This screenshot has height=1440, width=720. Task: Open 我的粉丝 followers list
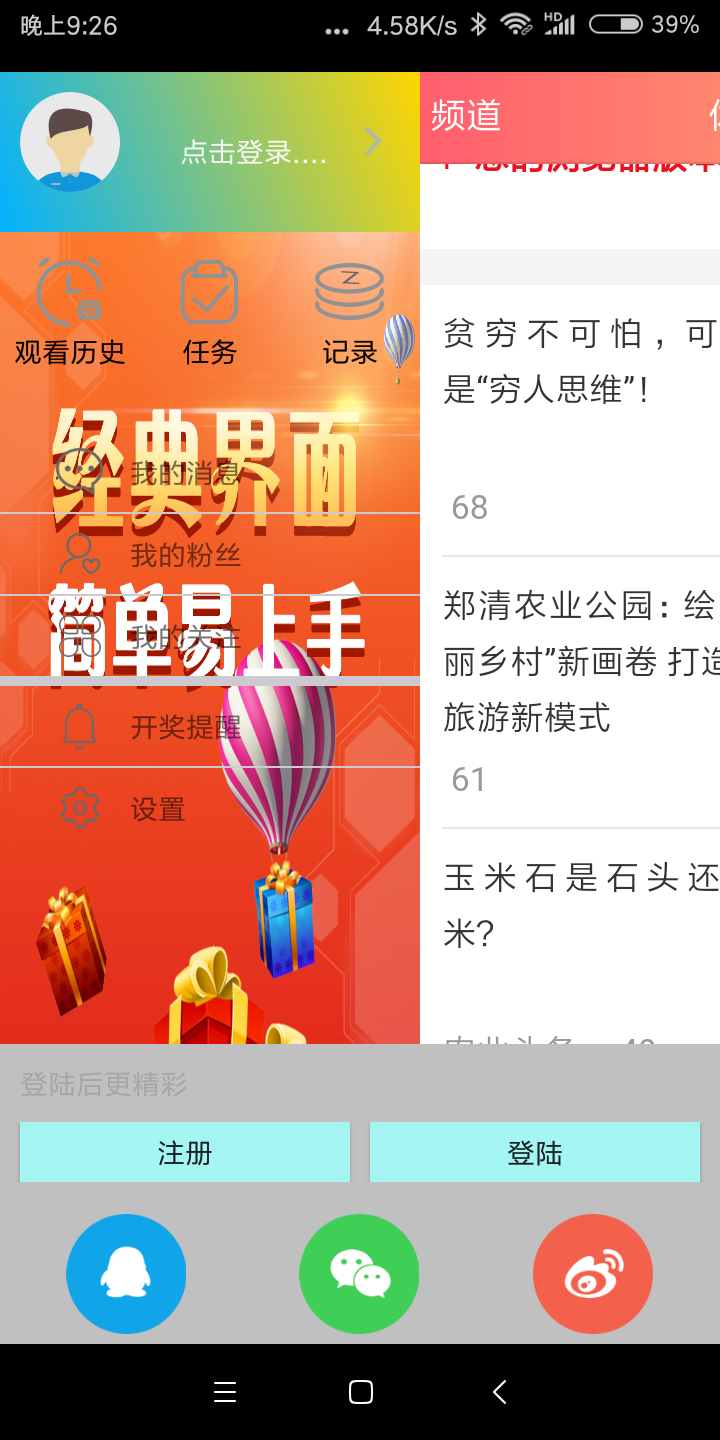(185, 554)
